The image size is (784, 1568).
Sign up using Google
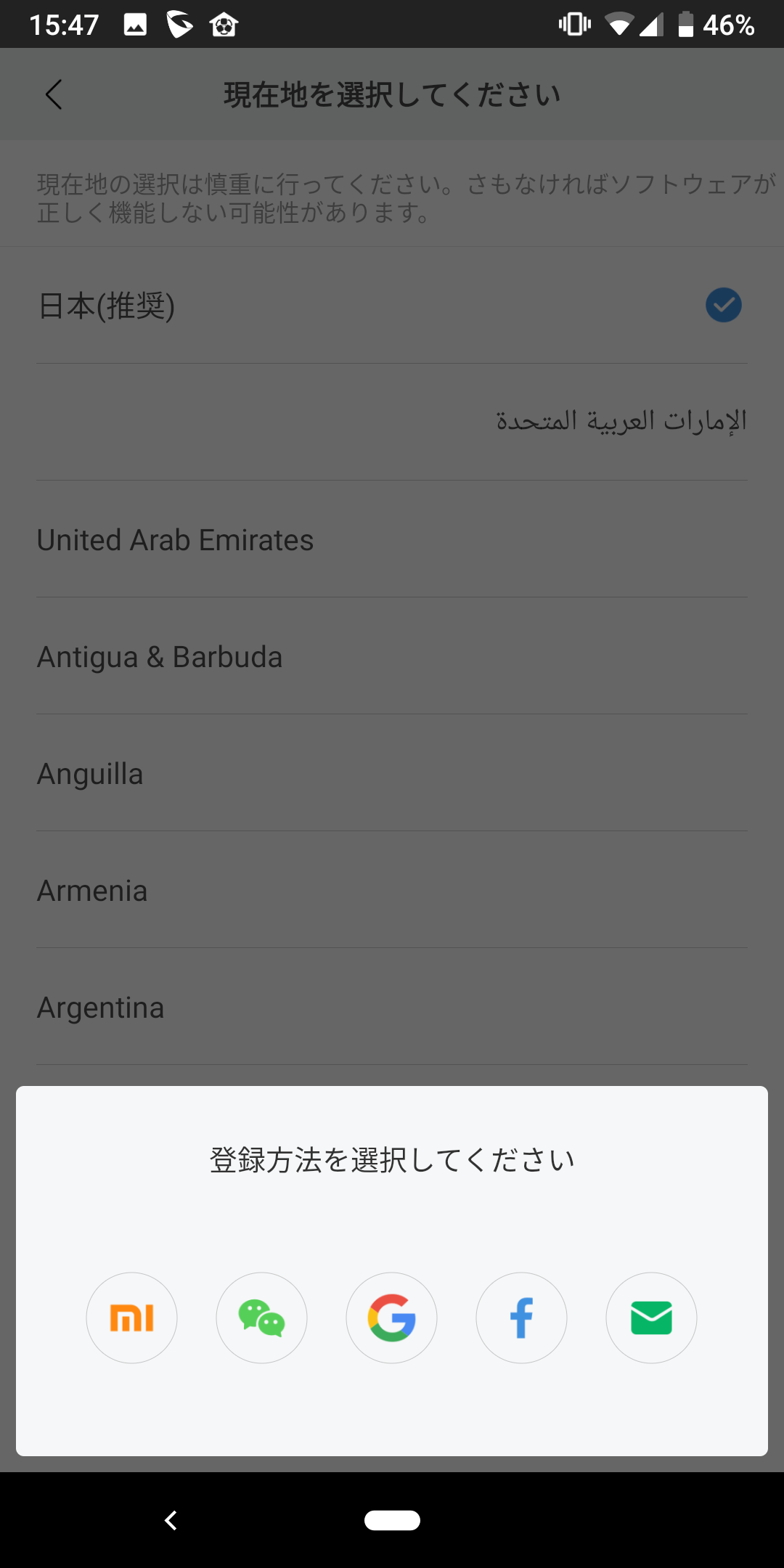[391, 1318]
